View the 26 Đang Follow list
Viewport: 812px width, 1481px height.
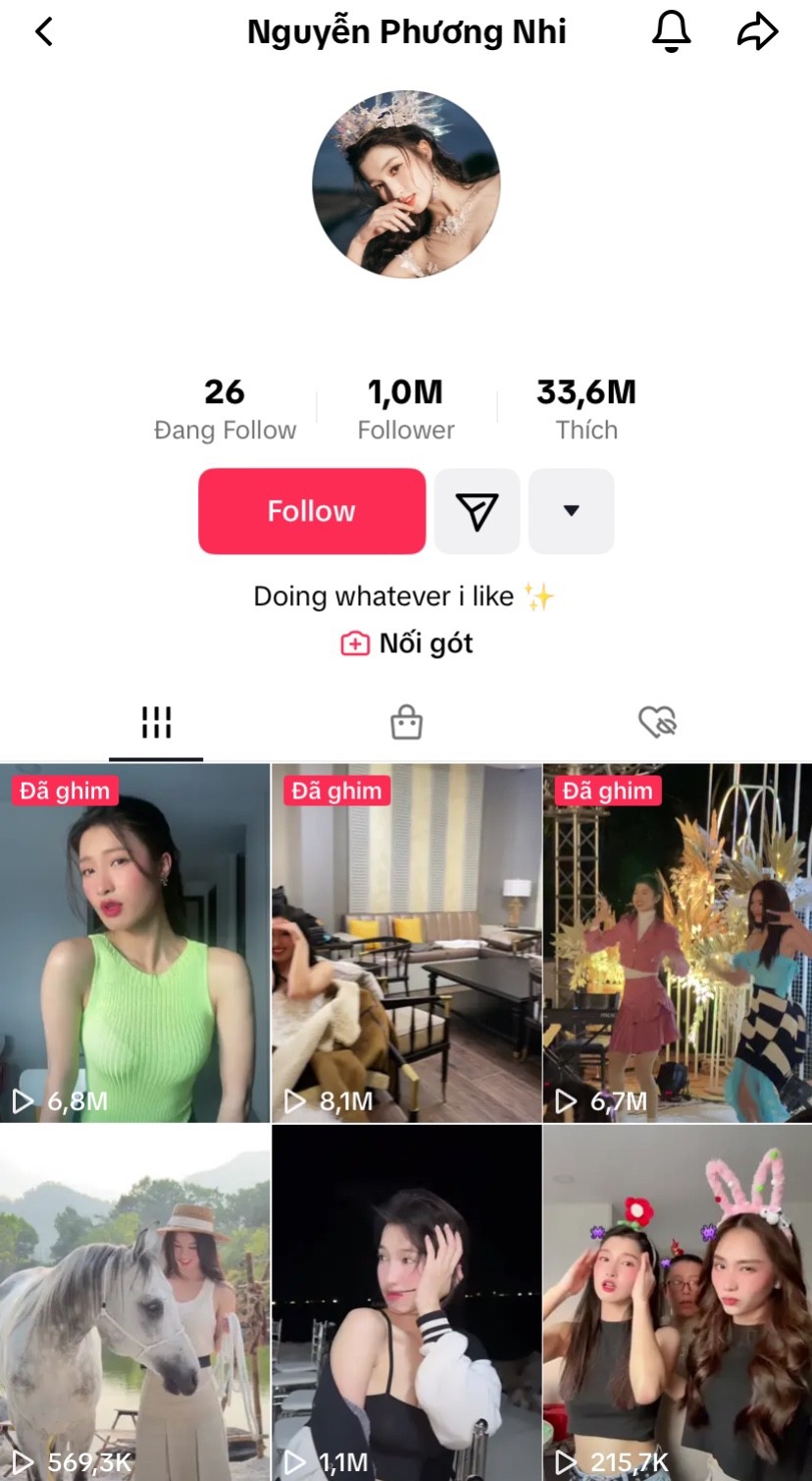tap(225, 409)
